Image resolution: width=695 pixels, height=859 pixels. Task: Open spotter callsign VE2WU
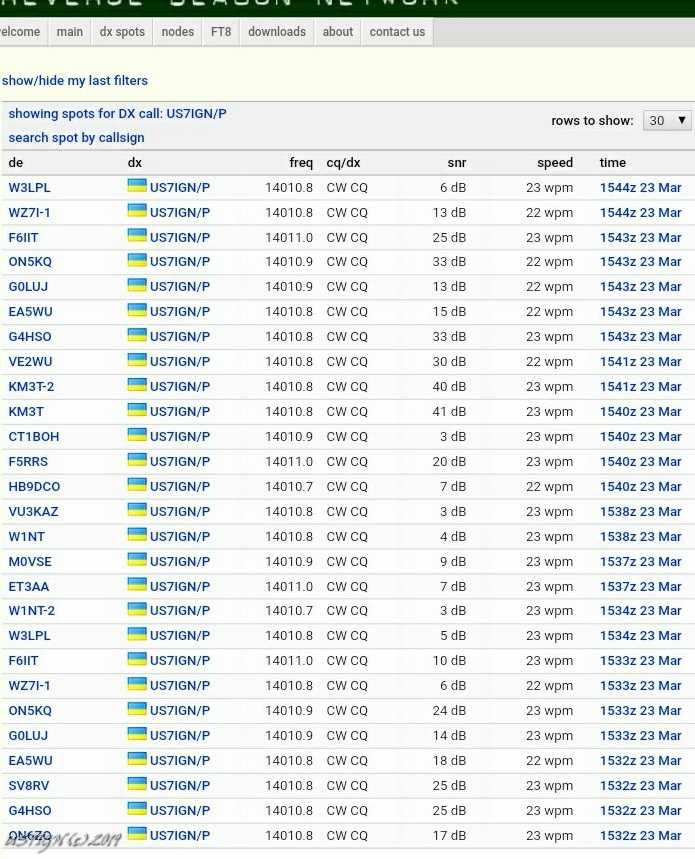(x=31, y=362)
